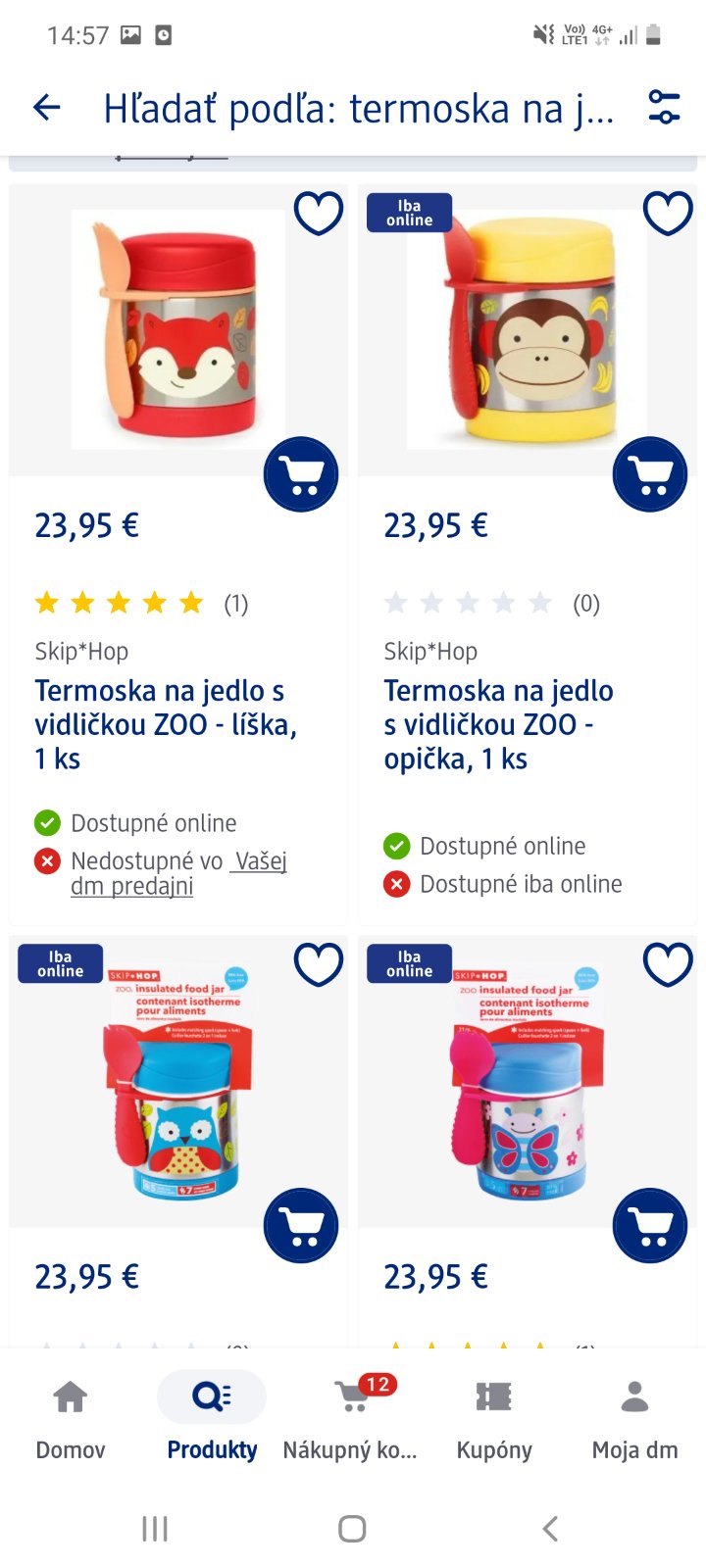
Task: Select the Produkty tab
Action: pyautogui.click(x=212, y=1416)
